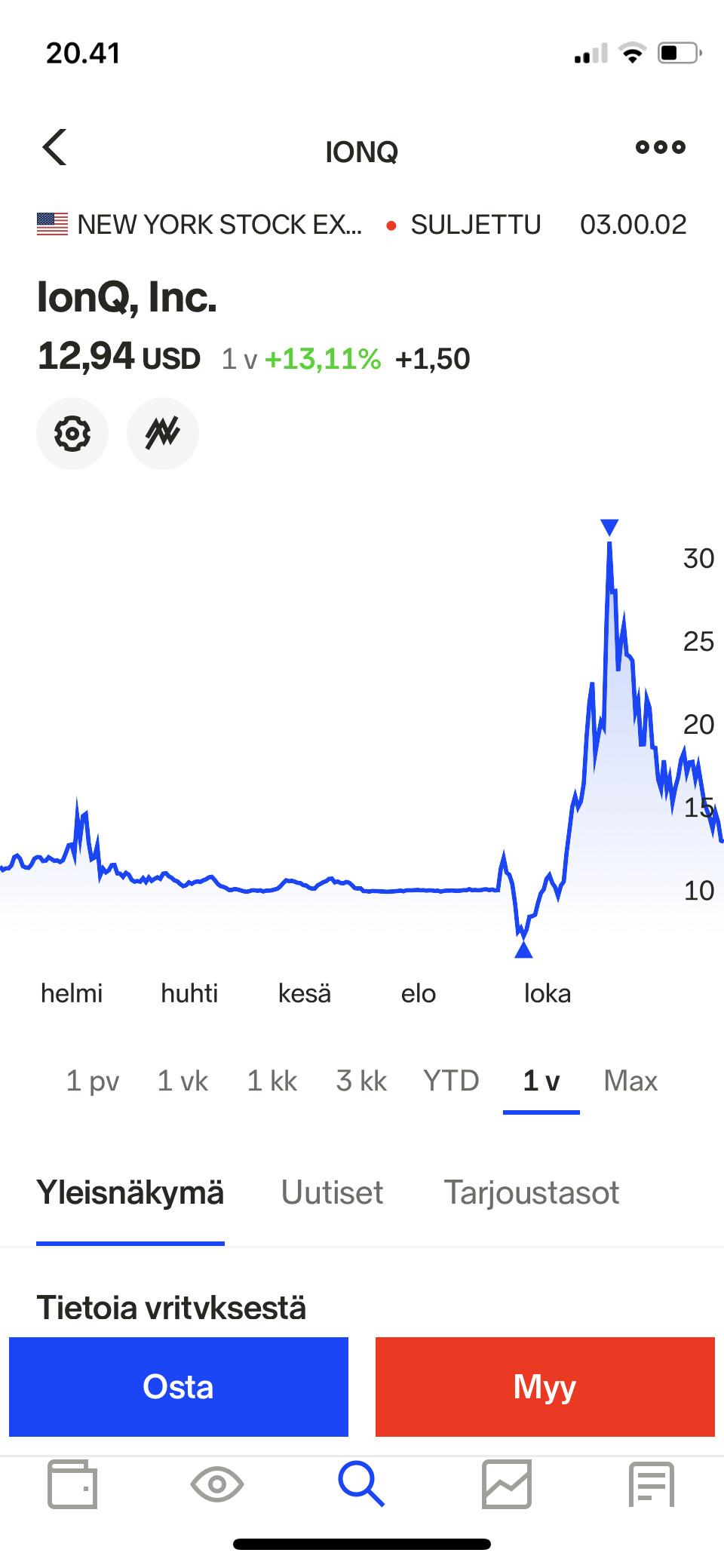Show the Max time range
This screenshot has height=1568, width=724.
pos(630,1081)
